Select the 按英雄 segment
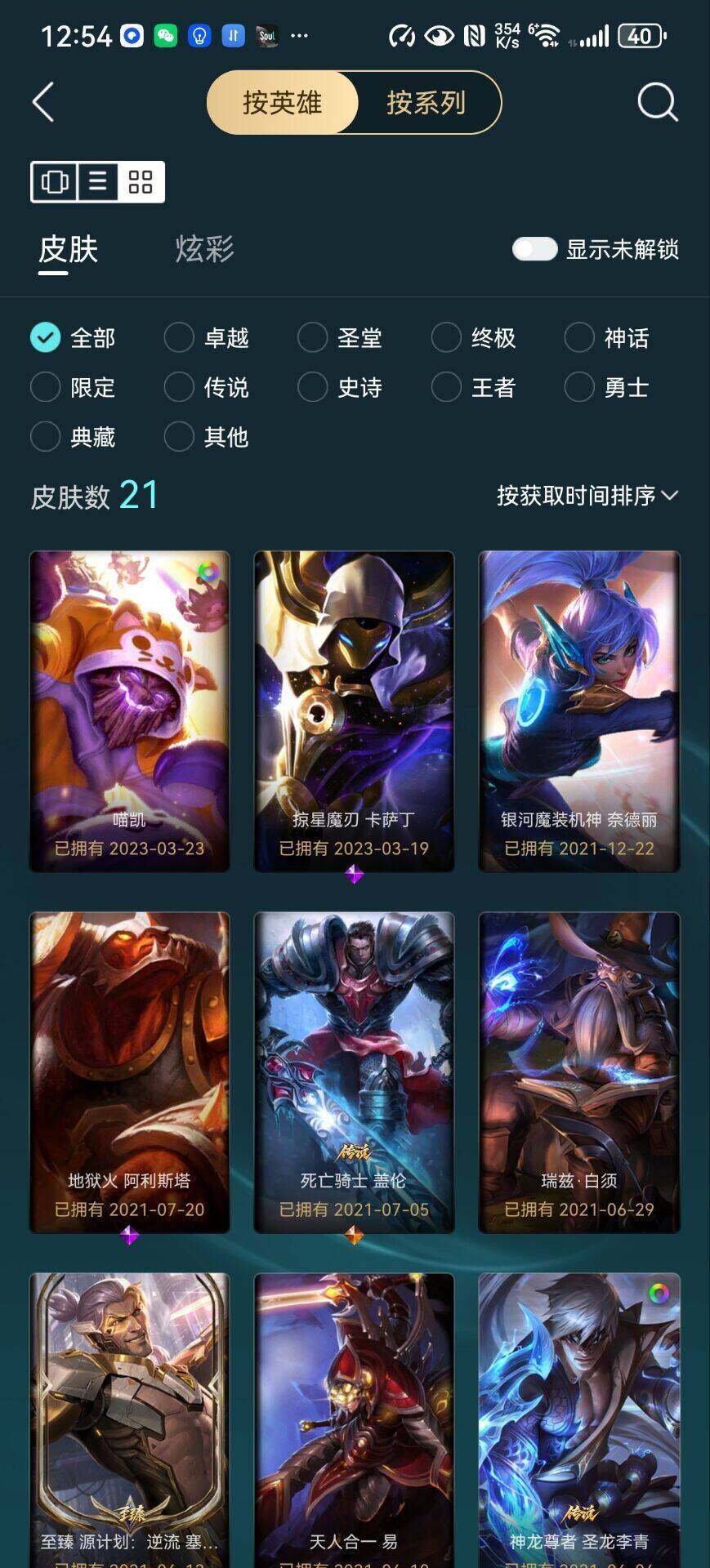Screen dimensions: 710x1568 (x=283, y=103)
